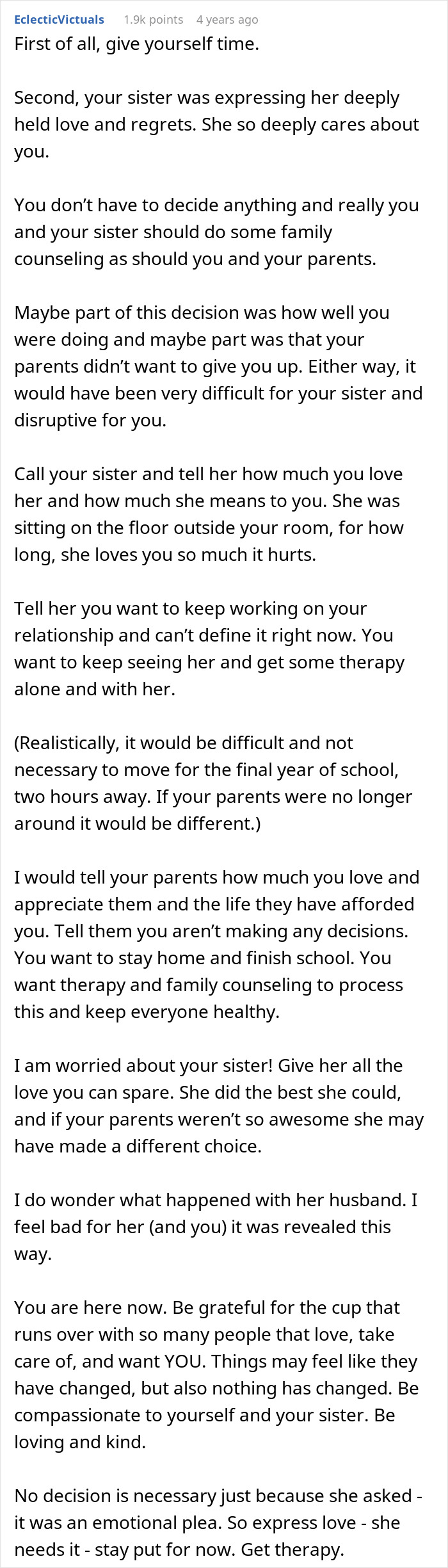The width and height of the screenshot is (448, 1568).
Task: Open EclecticVictuals' user profile
Action: coord(59,20)
